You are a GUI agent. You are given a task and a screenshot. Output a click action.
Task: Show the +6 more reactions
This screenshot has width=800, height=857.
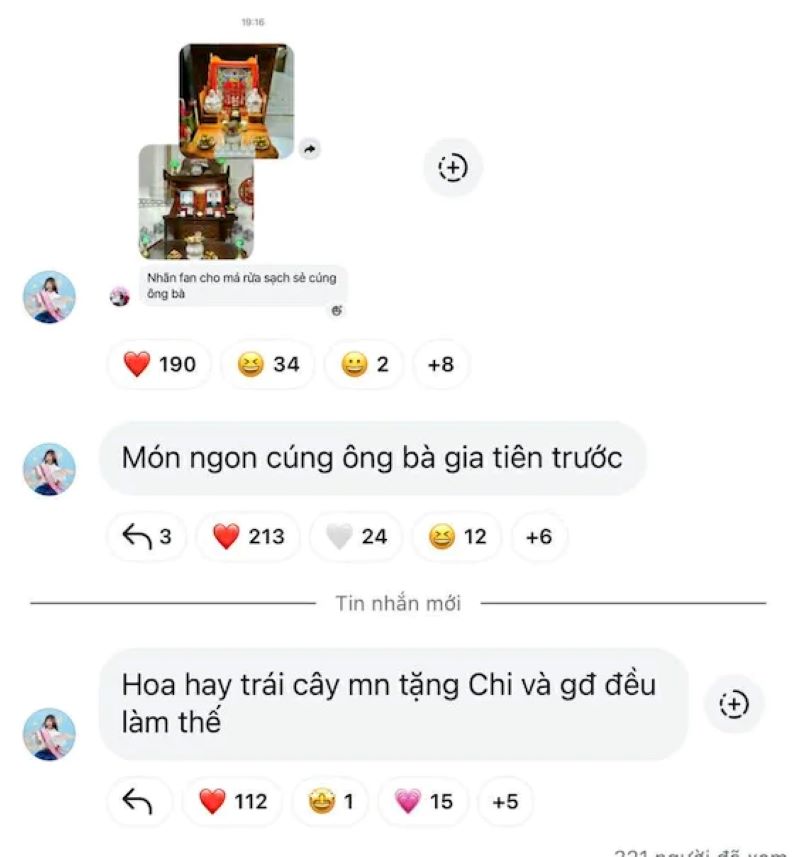coord(538,537)
